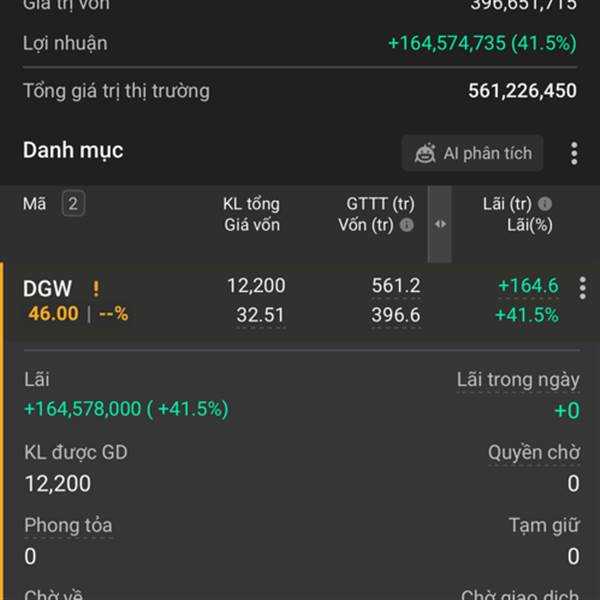Show info for the Vốn (tr) column

pos(407,225)
